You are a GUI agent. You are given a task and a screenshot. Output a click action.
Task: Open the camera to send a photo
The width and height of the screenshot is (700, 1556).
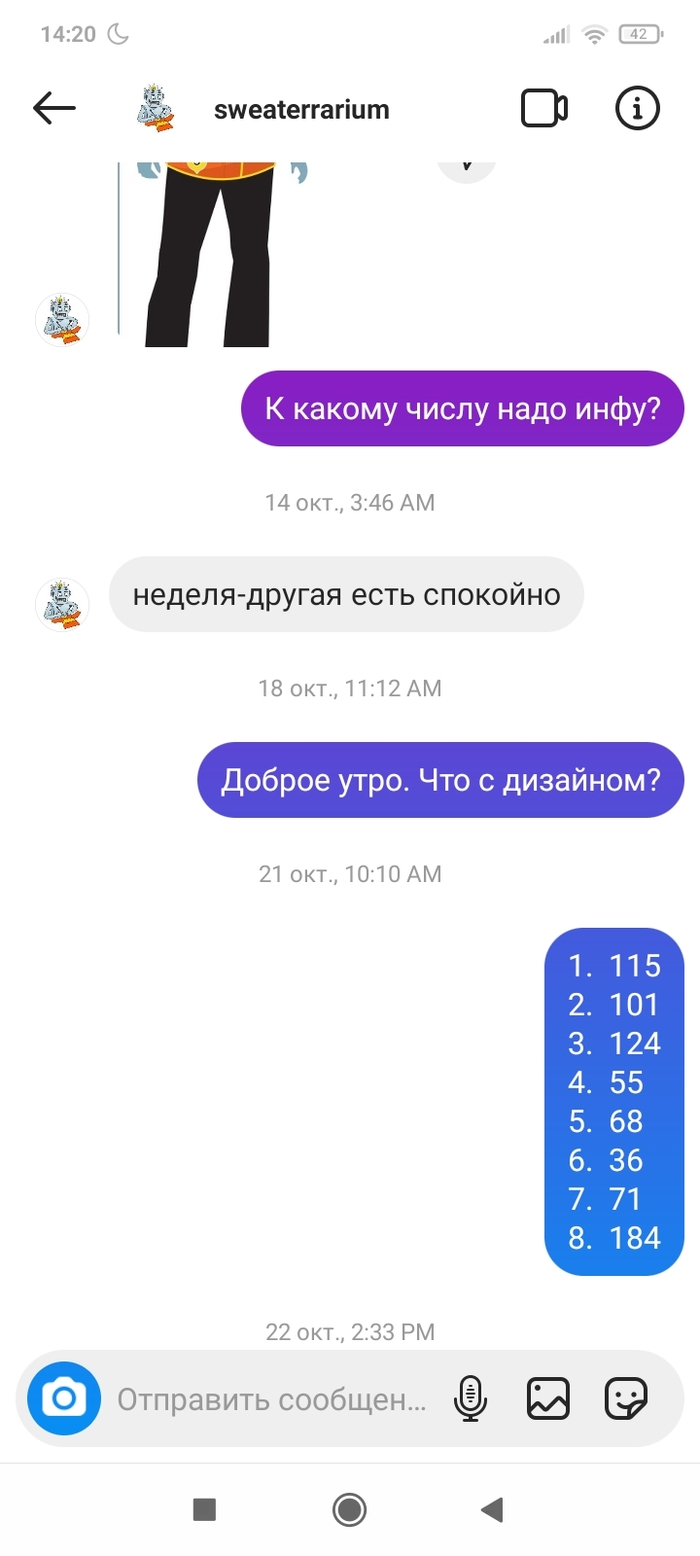(64, 1397)
